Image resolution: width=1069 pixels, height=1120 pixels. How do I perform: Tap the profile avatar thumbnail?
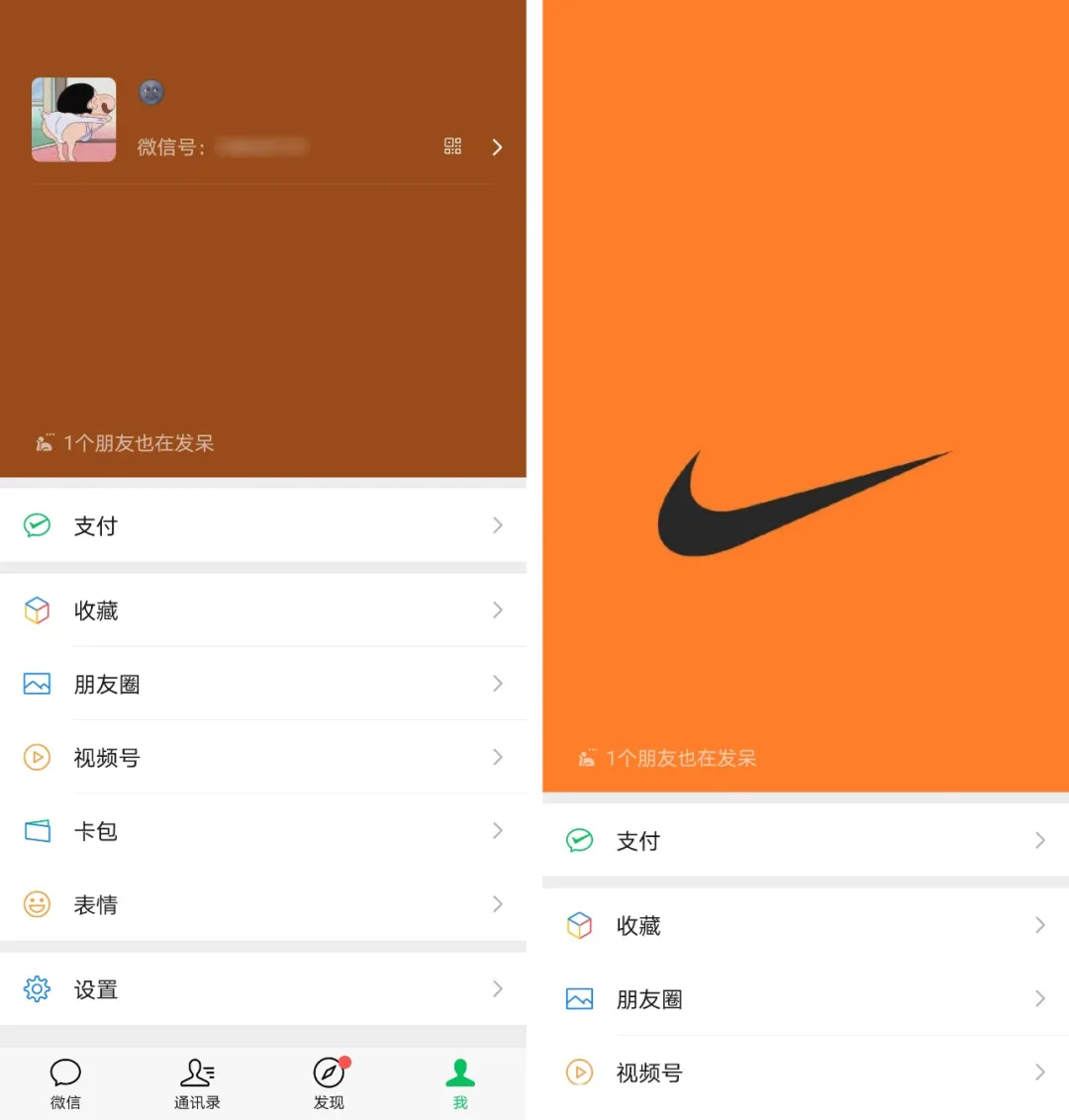[x=73, y=119]
